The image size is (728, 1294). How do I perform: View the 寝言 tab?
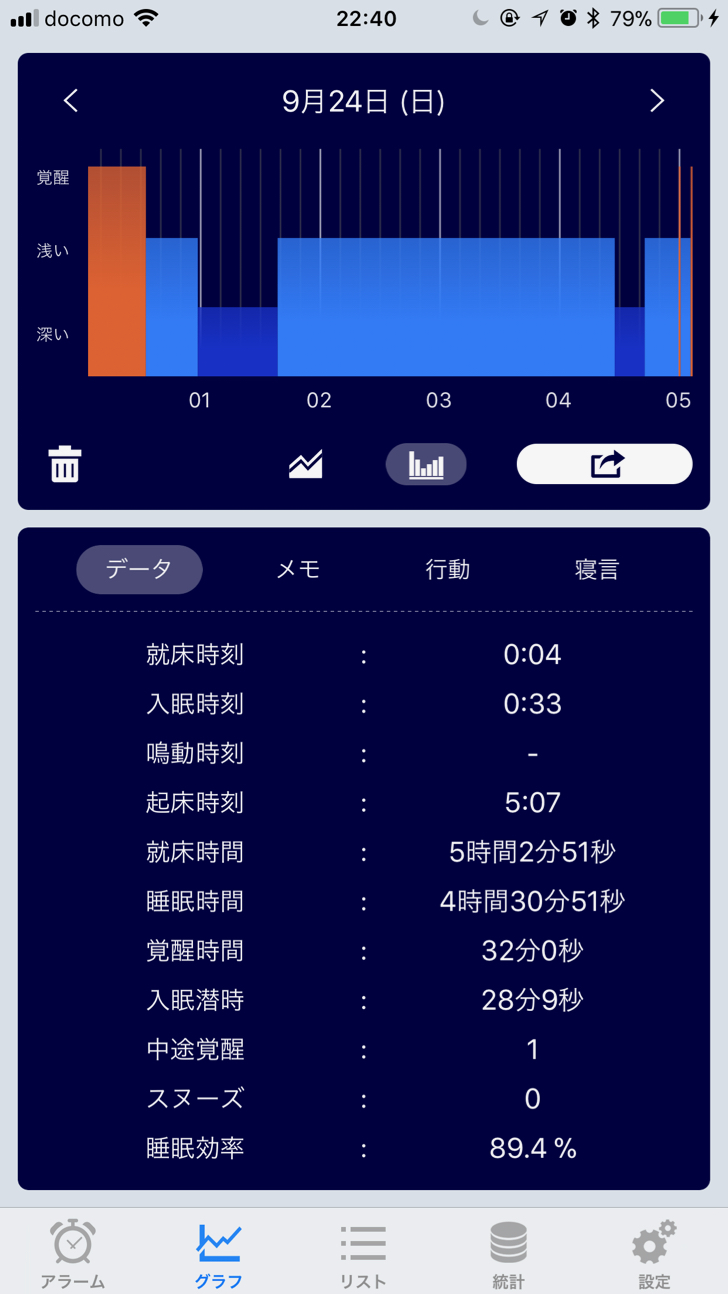(x=597, y=569)
